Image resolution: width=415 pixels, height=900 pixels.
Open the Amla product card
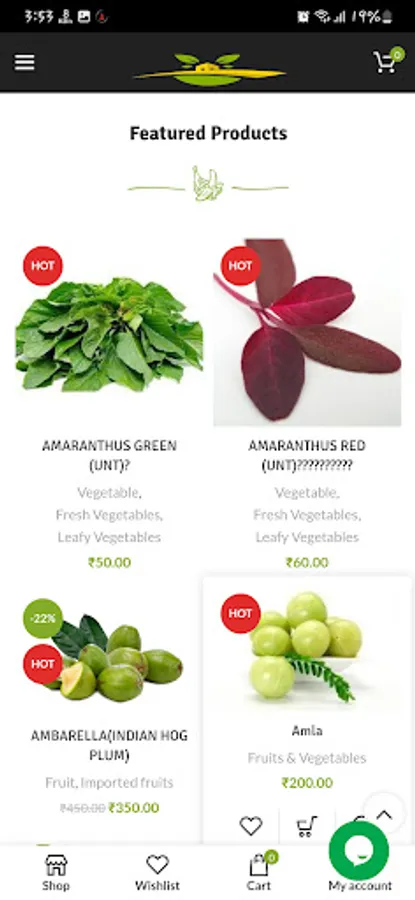pos(307,731)
